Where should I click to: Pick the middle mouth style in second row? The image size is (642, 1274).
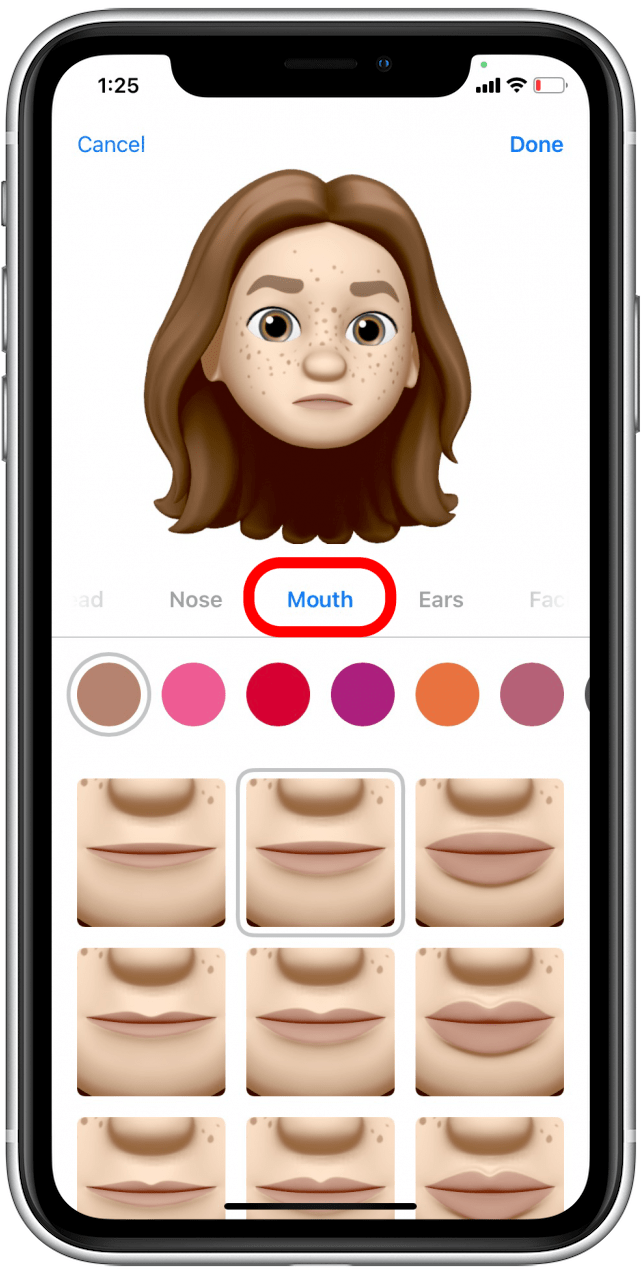[x=320, y=1022]
